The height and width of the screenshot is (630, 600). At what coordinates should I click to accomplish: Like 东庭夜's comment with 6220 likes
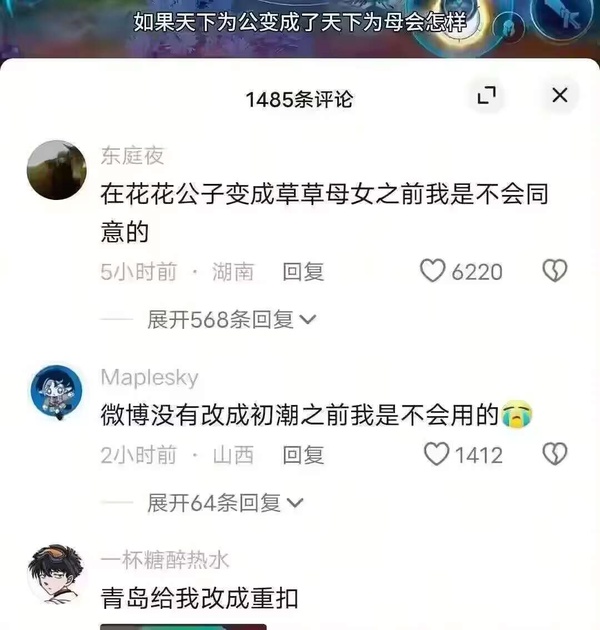[432, 271]
